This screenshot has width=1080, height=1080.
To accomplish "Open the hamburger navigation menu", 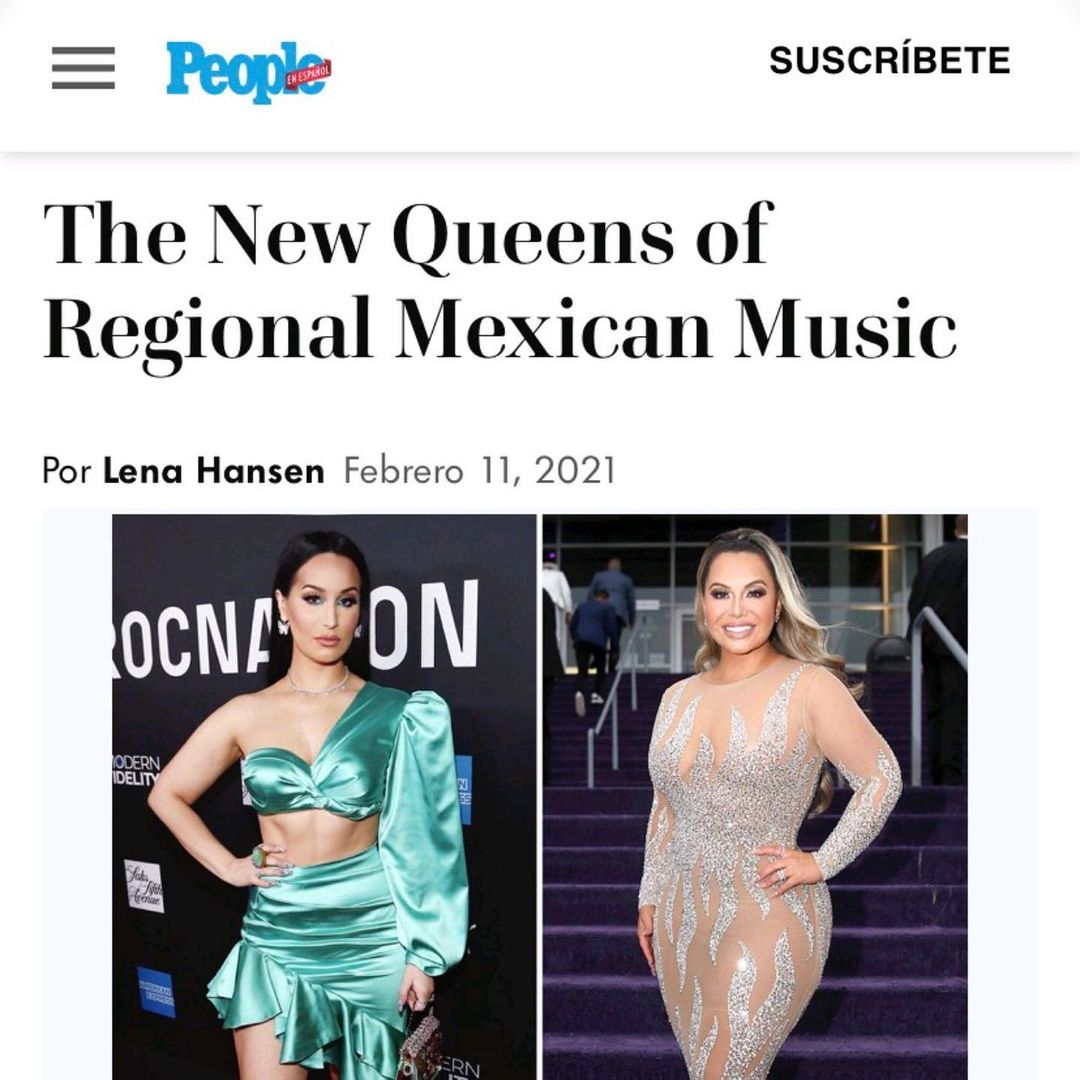I will point(83,68).
